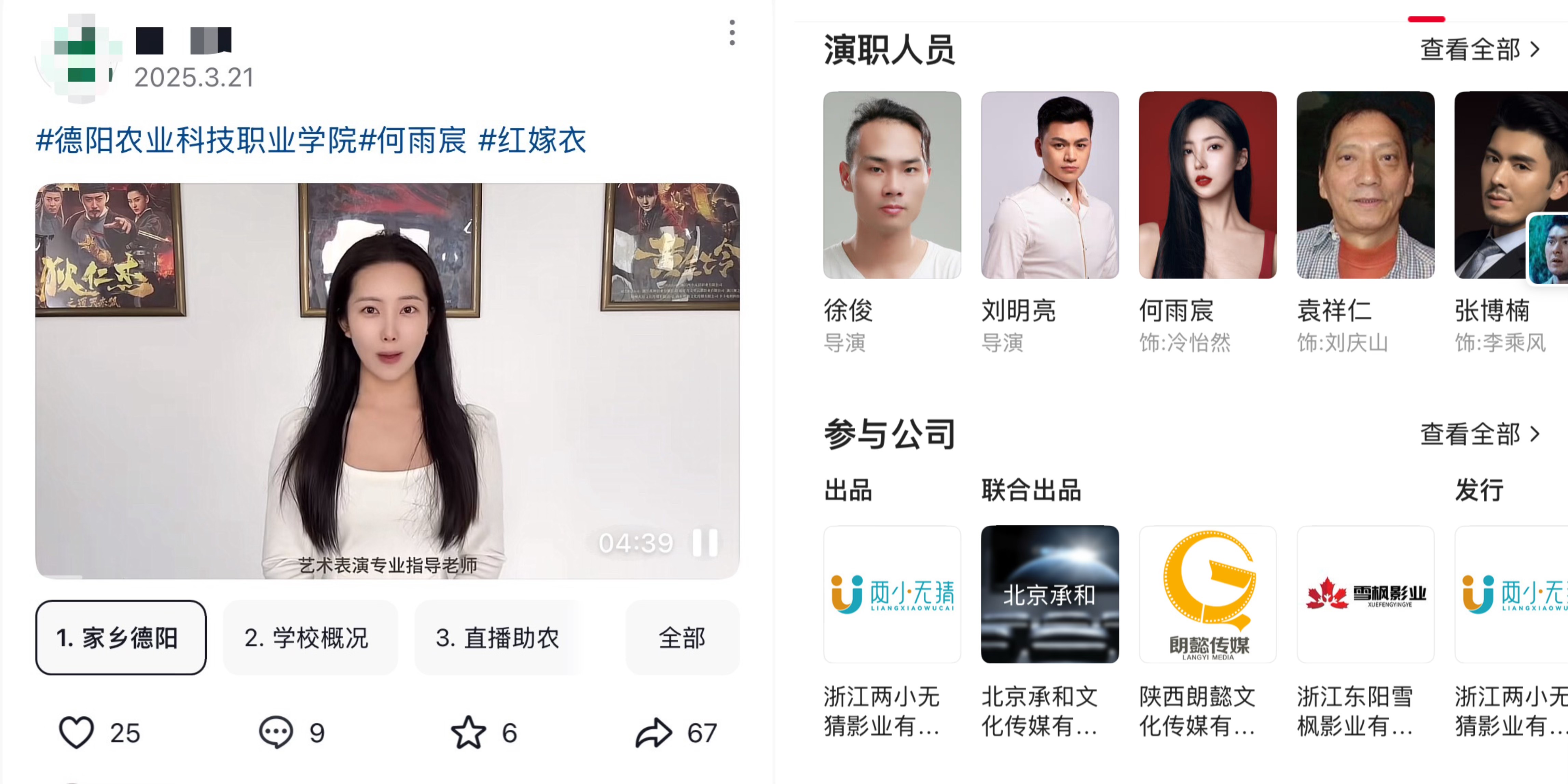Jump to chapter 3. 直播助农
1568x784 pixels.
point(498,637)
